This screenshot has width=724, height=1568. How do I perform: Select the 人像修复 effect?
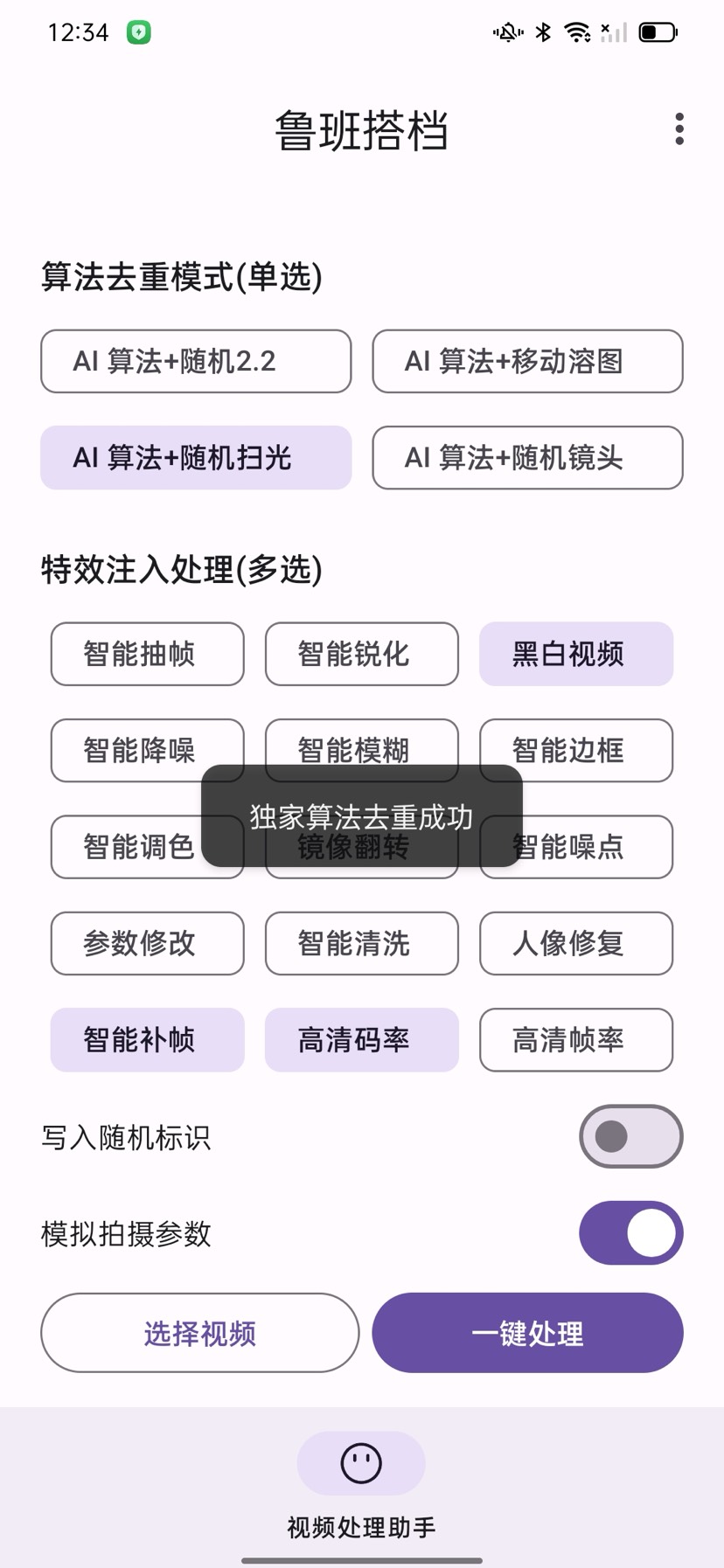pos(576,943)
